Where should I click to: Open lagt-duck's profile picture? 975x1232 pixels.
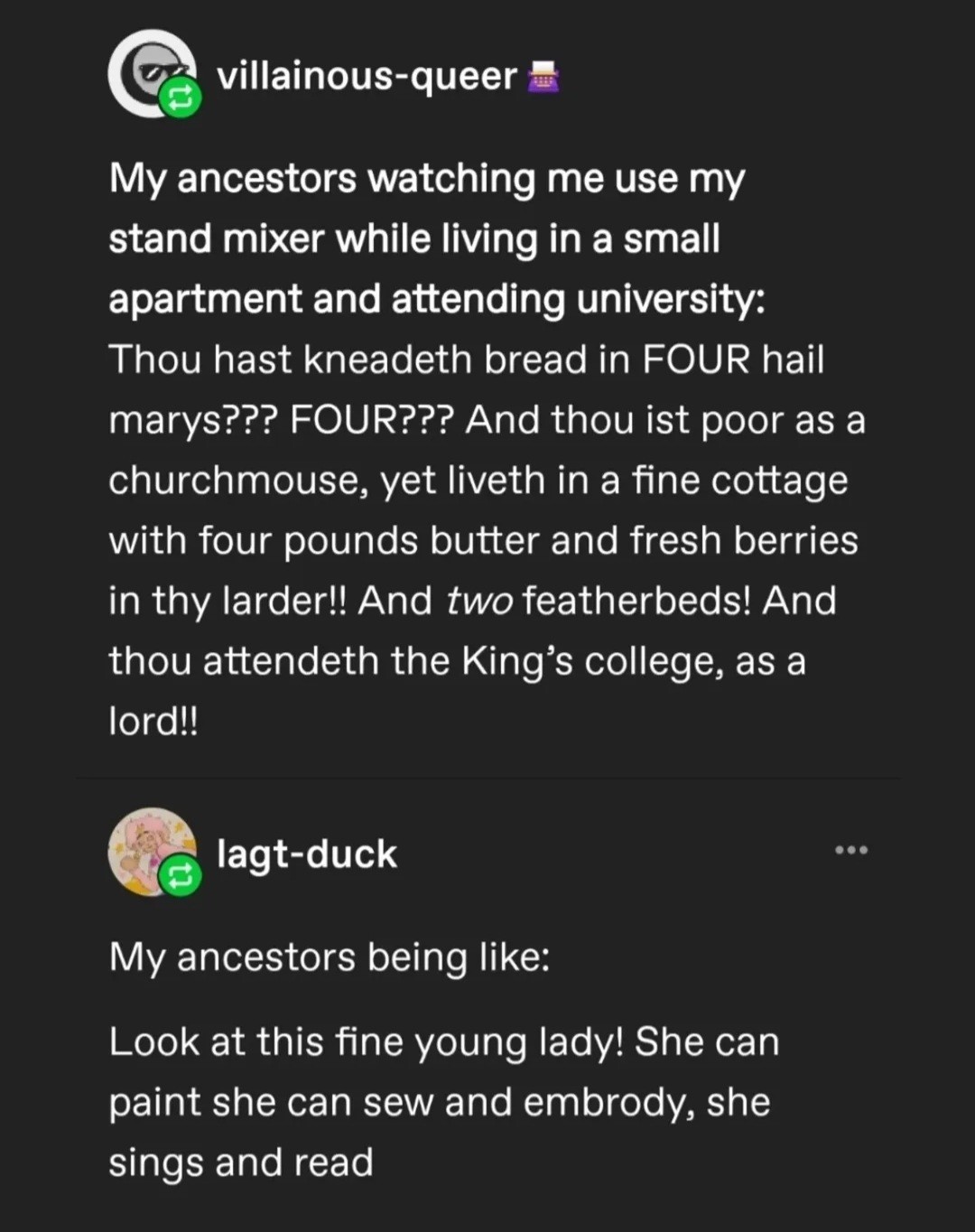(151, 851)
